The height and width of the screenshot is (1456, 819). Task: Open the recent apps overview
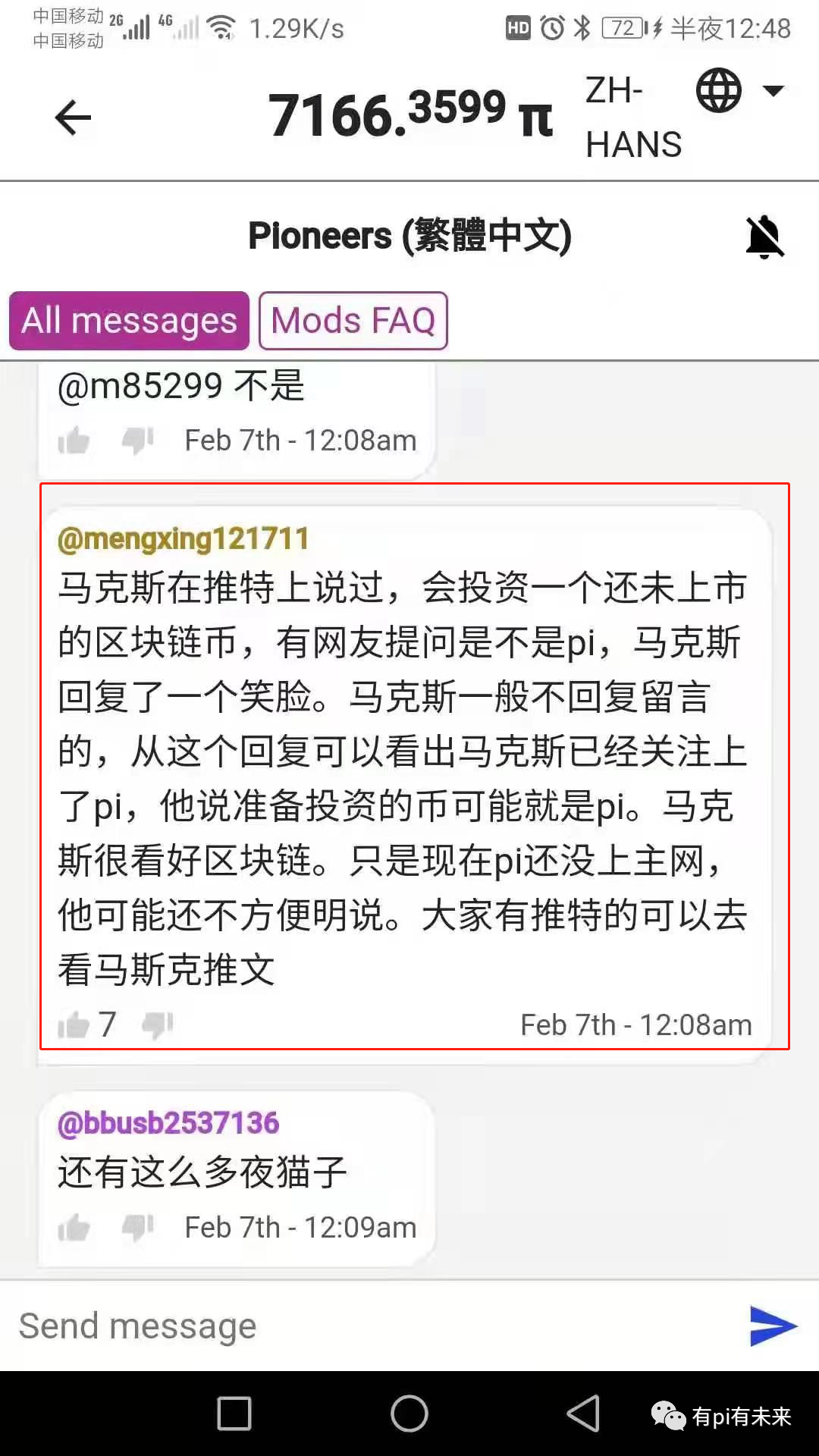click(234, 1414)
